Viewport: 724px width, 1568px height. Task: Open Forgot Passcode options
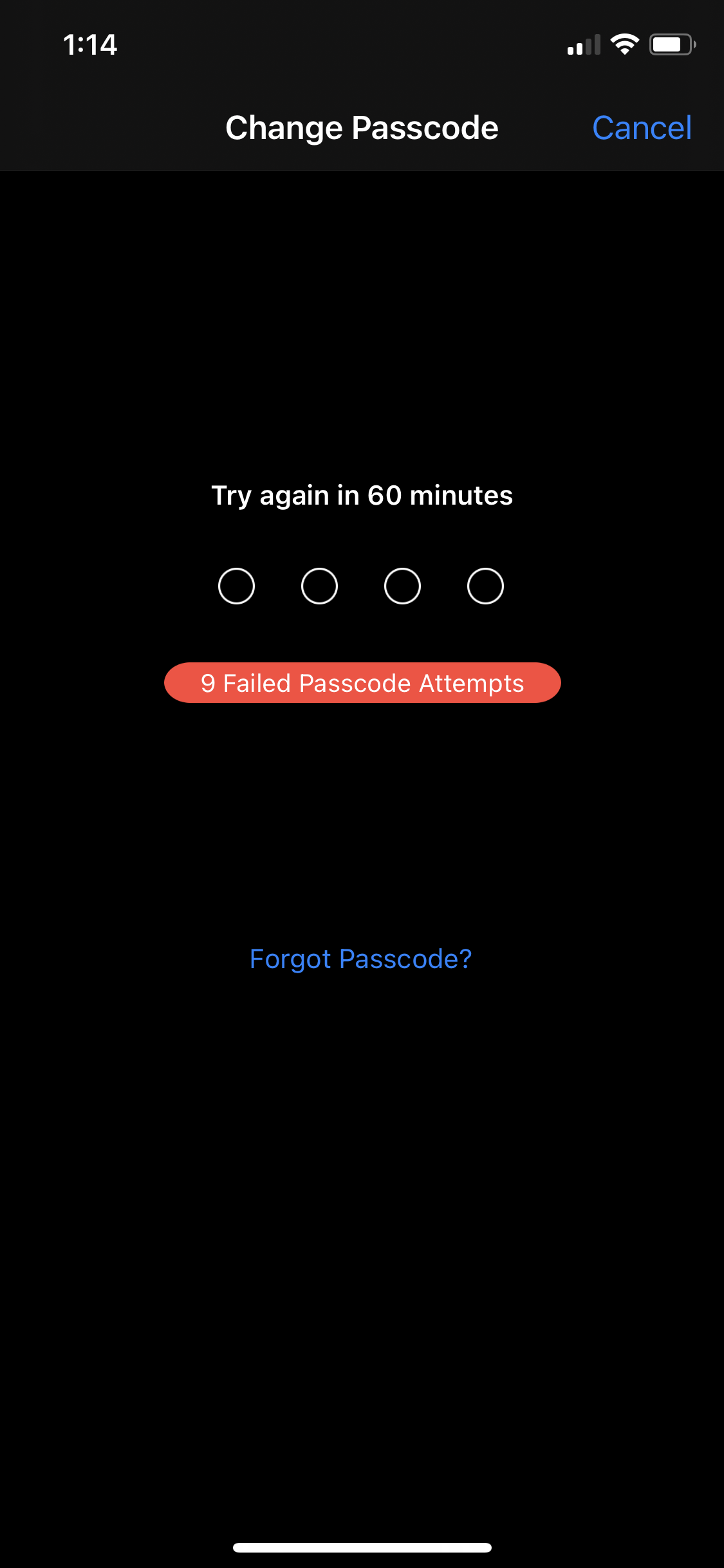pos(361,958)
